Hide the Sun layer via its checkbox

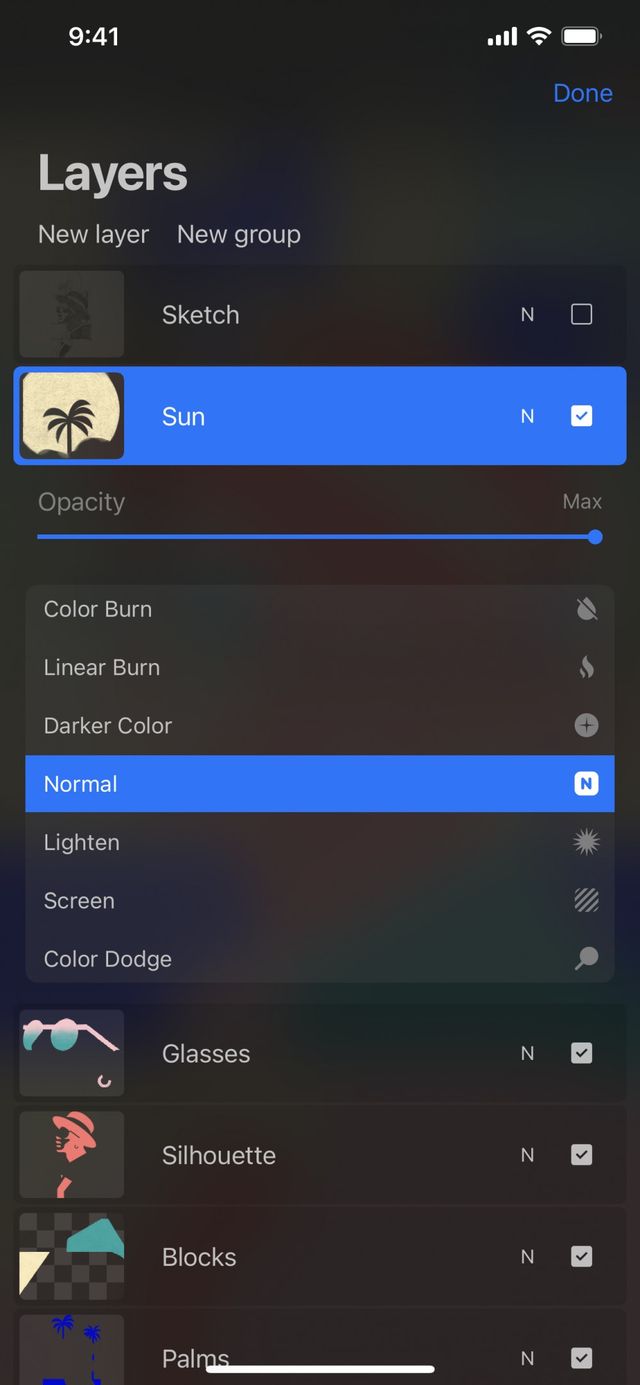[x=581, y=416]
